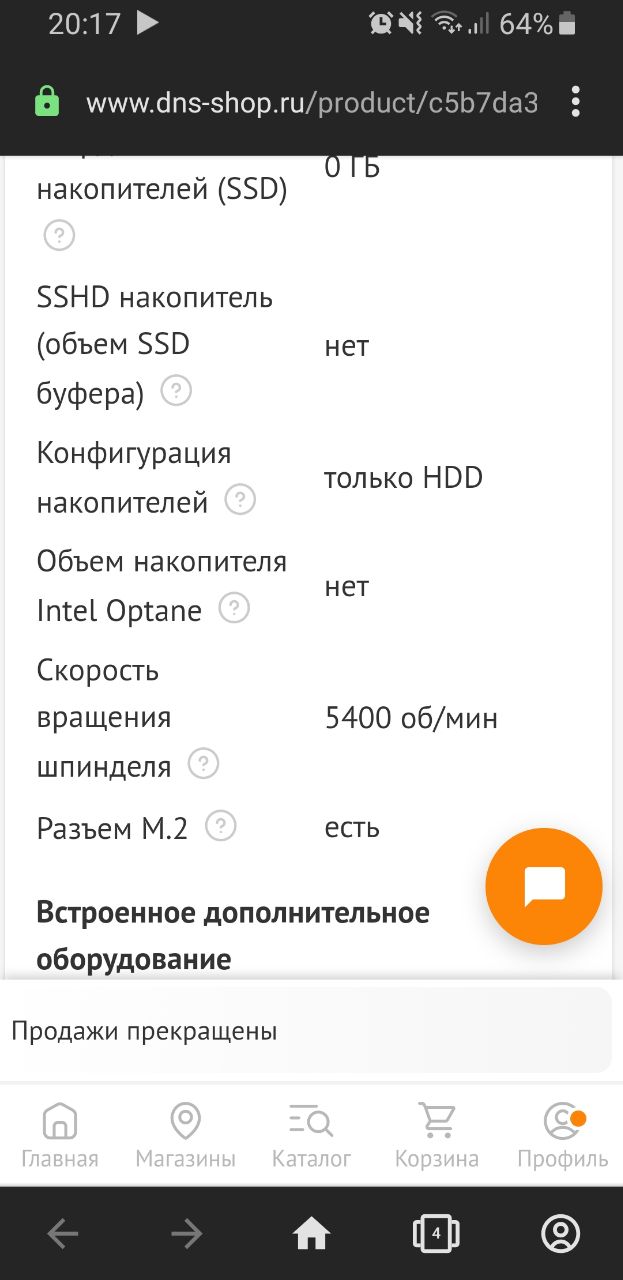Go back in browser history
623x1280 pixels.
point(63,1235)
